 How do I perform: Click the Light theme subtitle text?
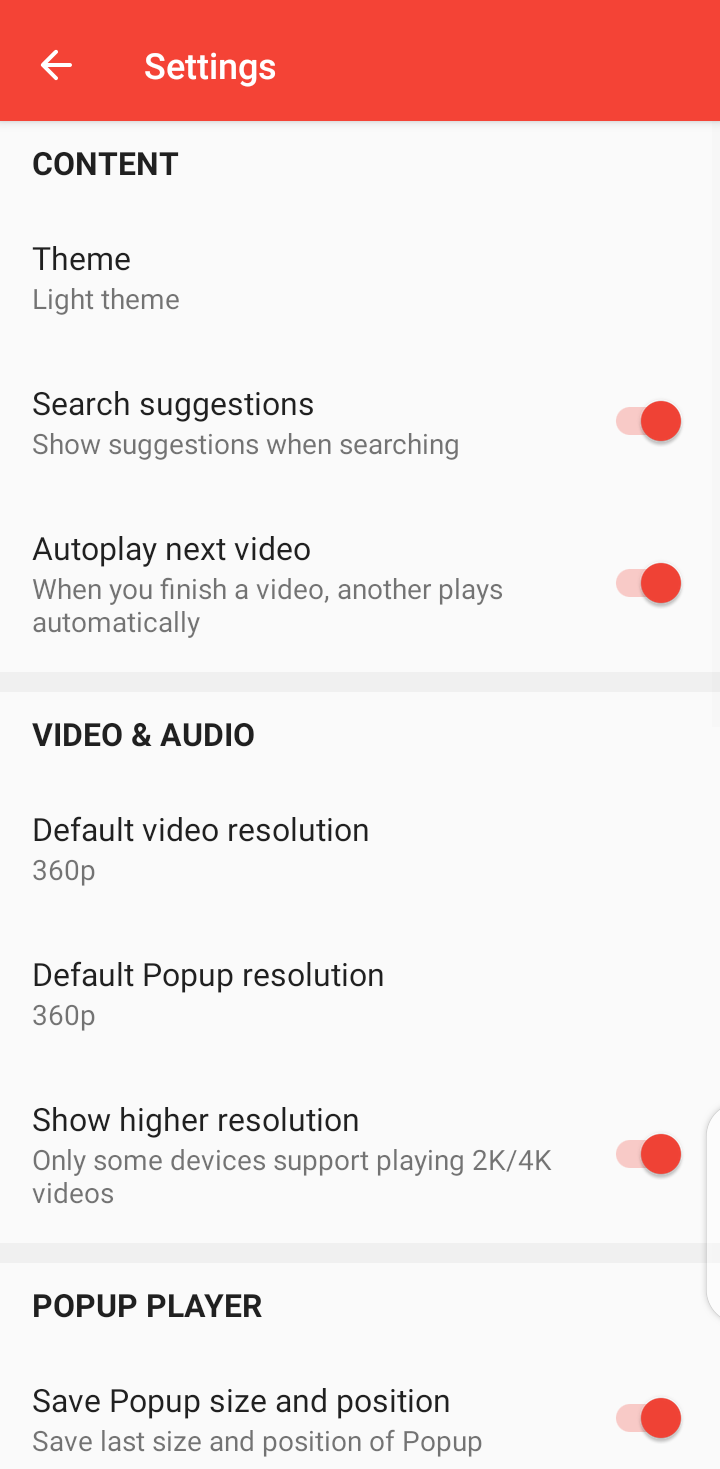pyautogui.click(x=105, y=299)
